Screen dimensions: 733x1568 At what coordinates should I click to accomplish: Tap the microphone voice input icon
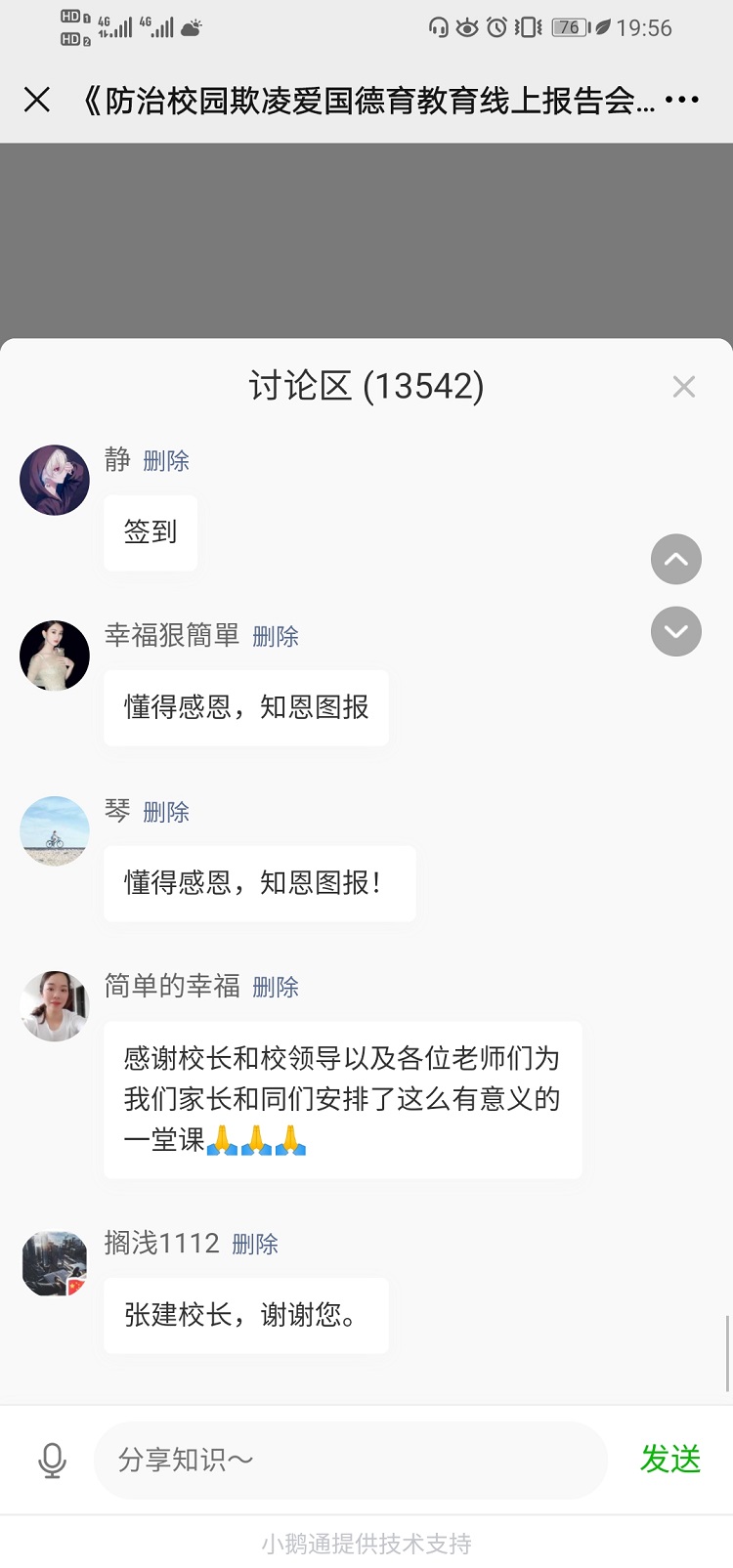[53, 1461]
